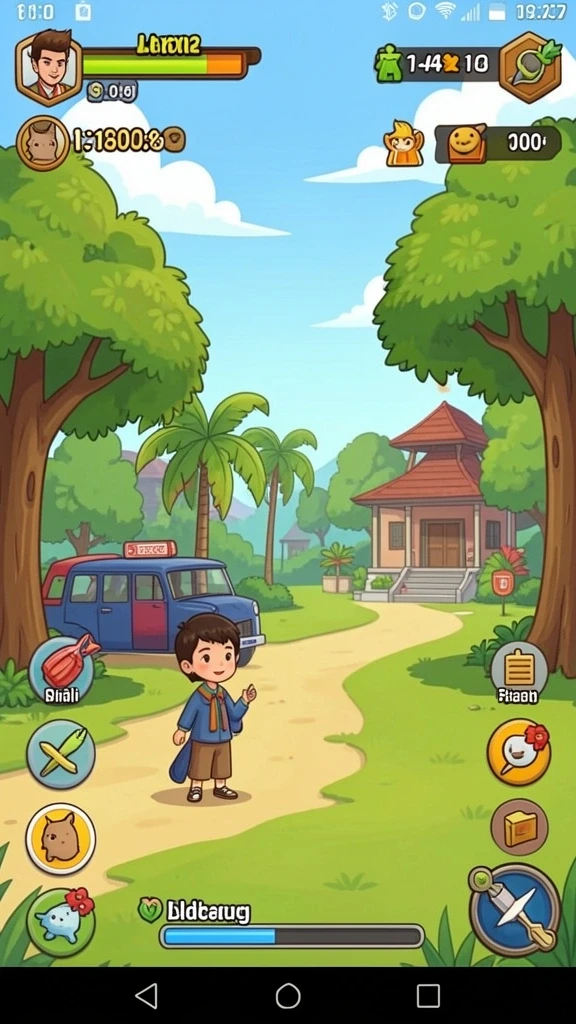
Task: Tap the orange chat bubble button
Action: [x=519, y=752]
